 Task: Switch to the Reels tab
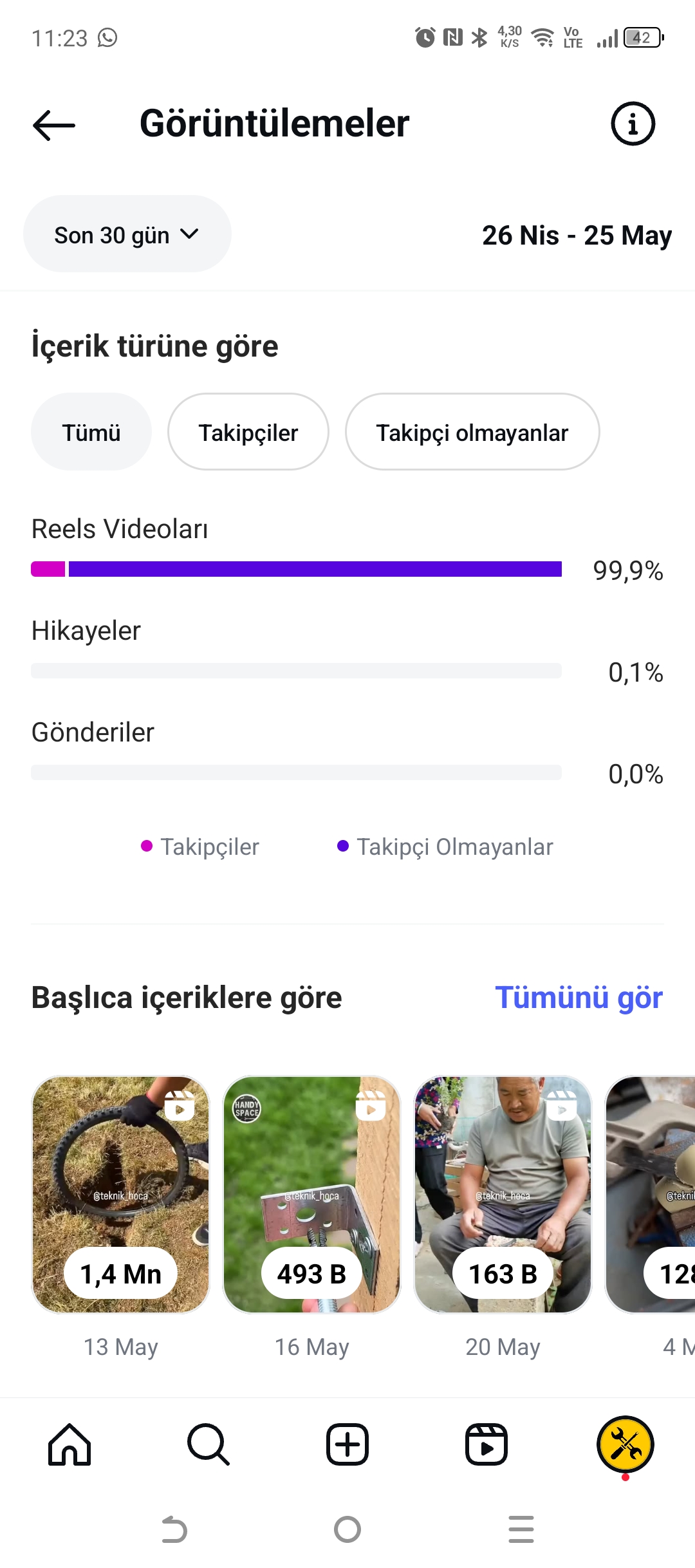pyautogui.click(x=486, y=1444)
